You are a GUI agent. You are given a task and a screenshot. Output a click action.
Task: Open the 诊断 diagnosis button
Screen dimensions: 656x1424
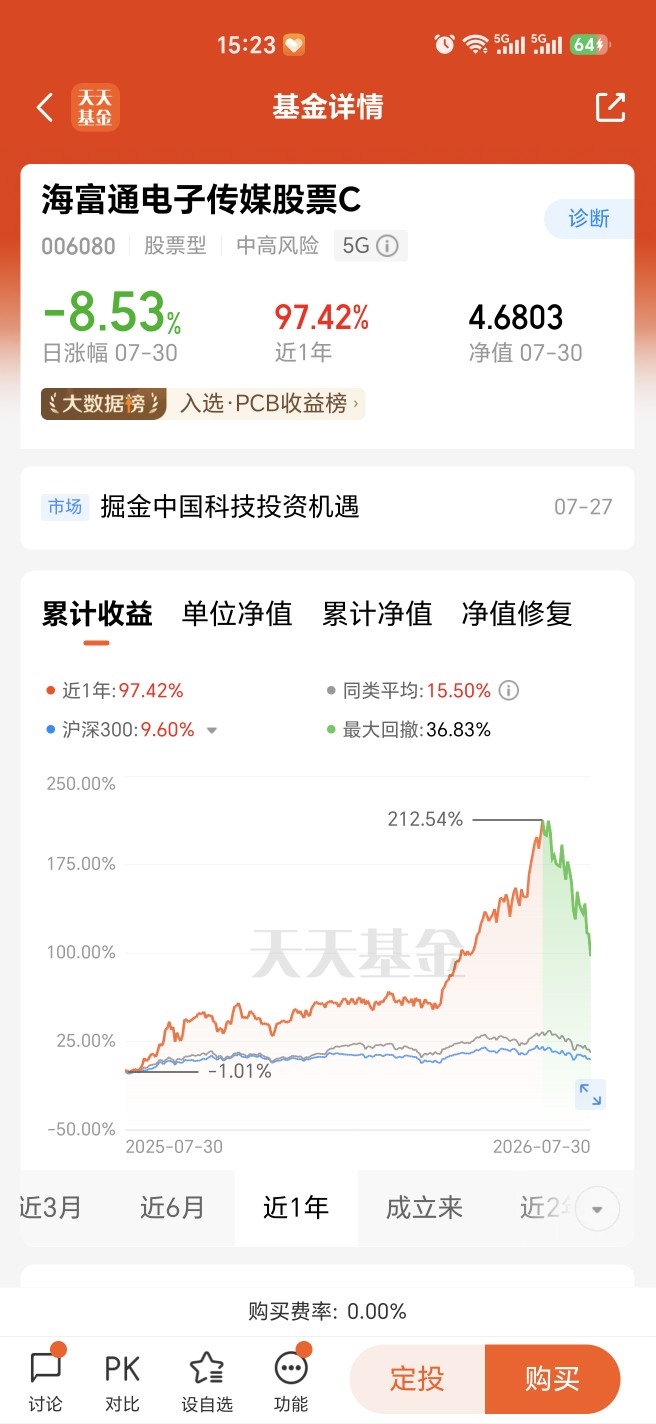[x=589, y=219]
